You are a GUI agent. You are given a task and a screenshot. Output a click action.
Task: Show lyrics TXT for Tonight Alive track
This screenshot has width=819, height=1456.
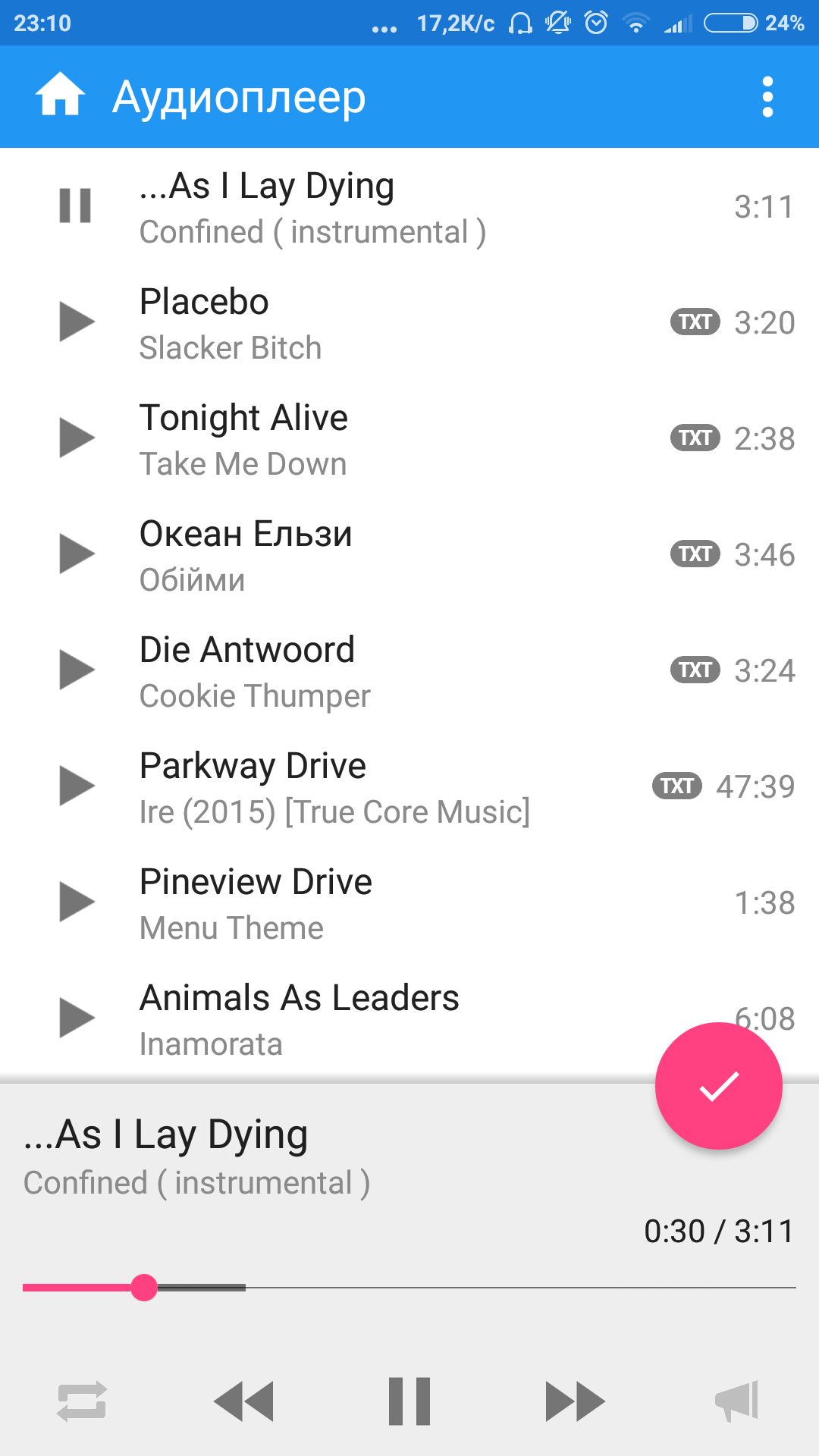(x=695, y=438)
